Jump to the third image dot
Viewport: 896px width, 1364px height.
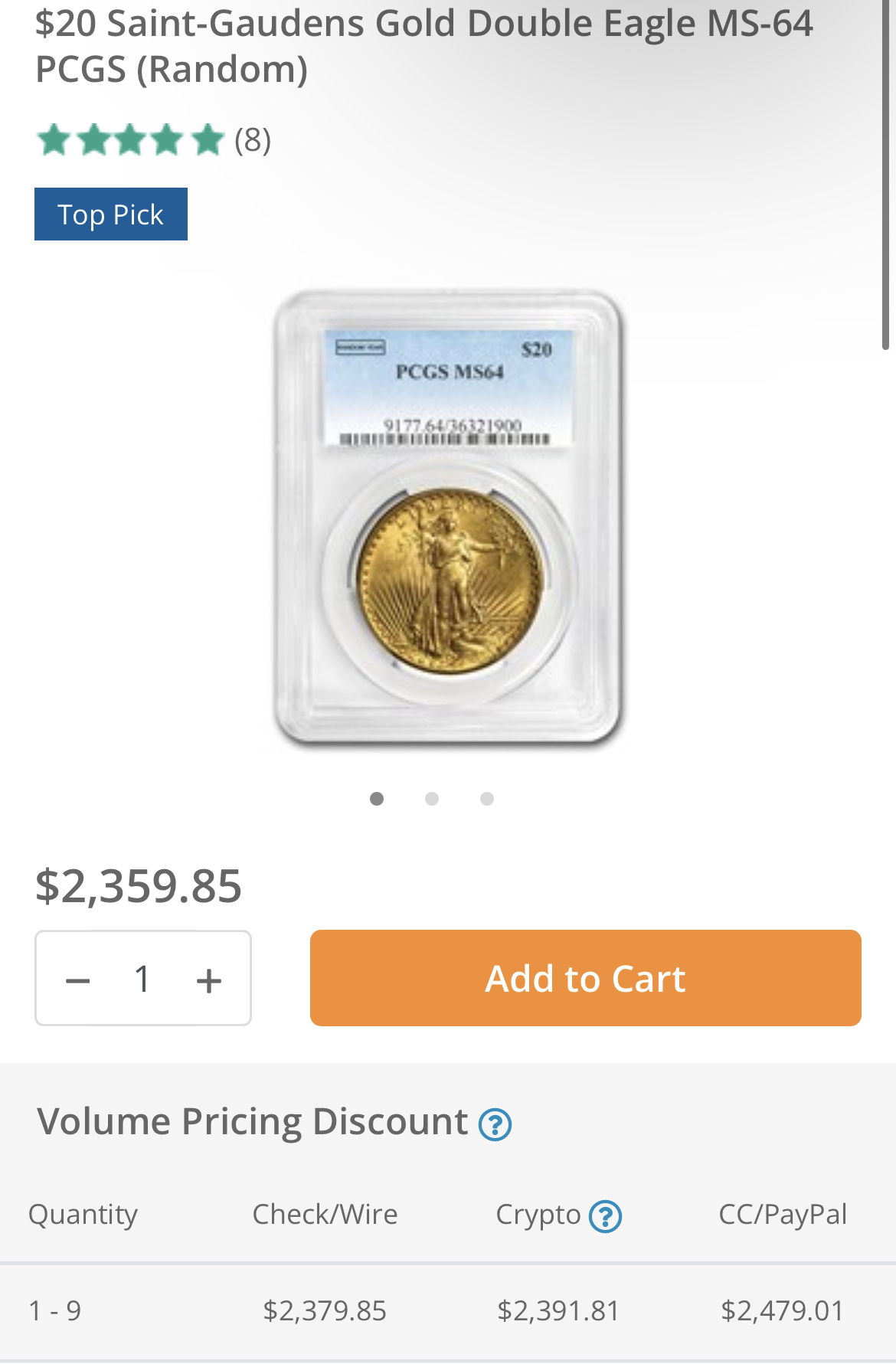pyautogui.click(x=487, y=799)
